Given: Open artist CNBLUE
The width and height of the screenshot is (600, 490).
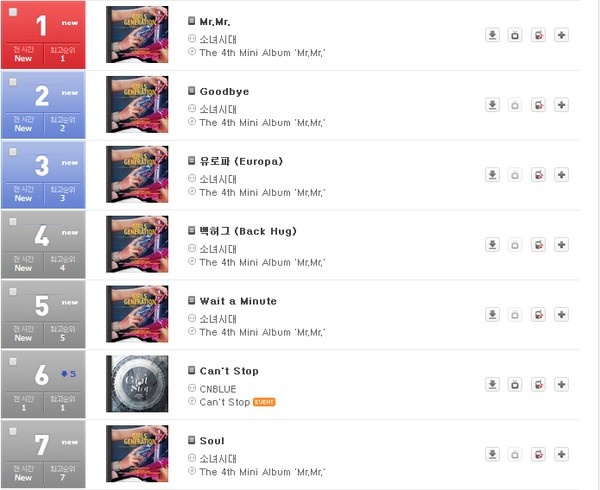Looking at the screenshot, I should [x=219, y=388].
